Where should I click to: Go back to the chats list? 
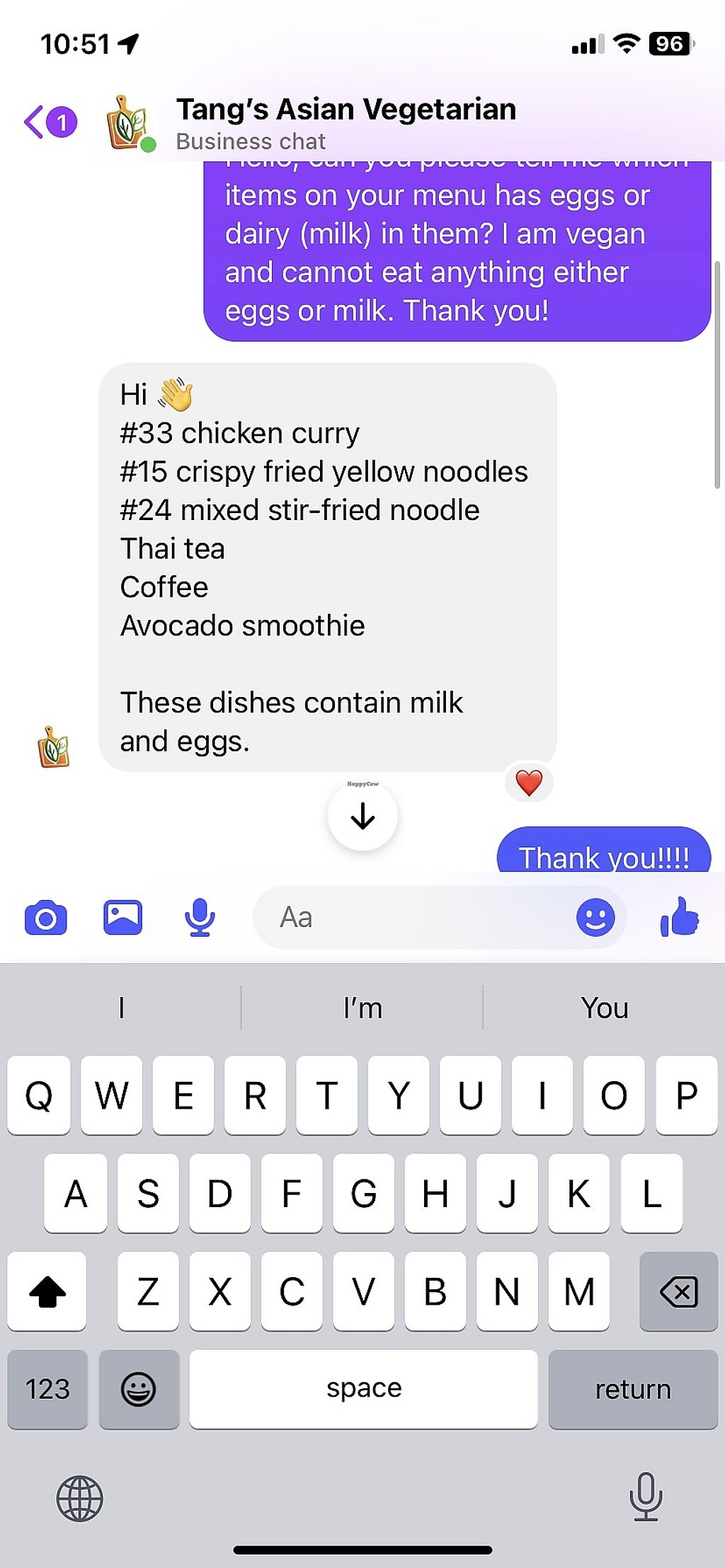point(50,122)
